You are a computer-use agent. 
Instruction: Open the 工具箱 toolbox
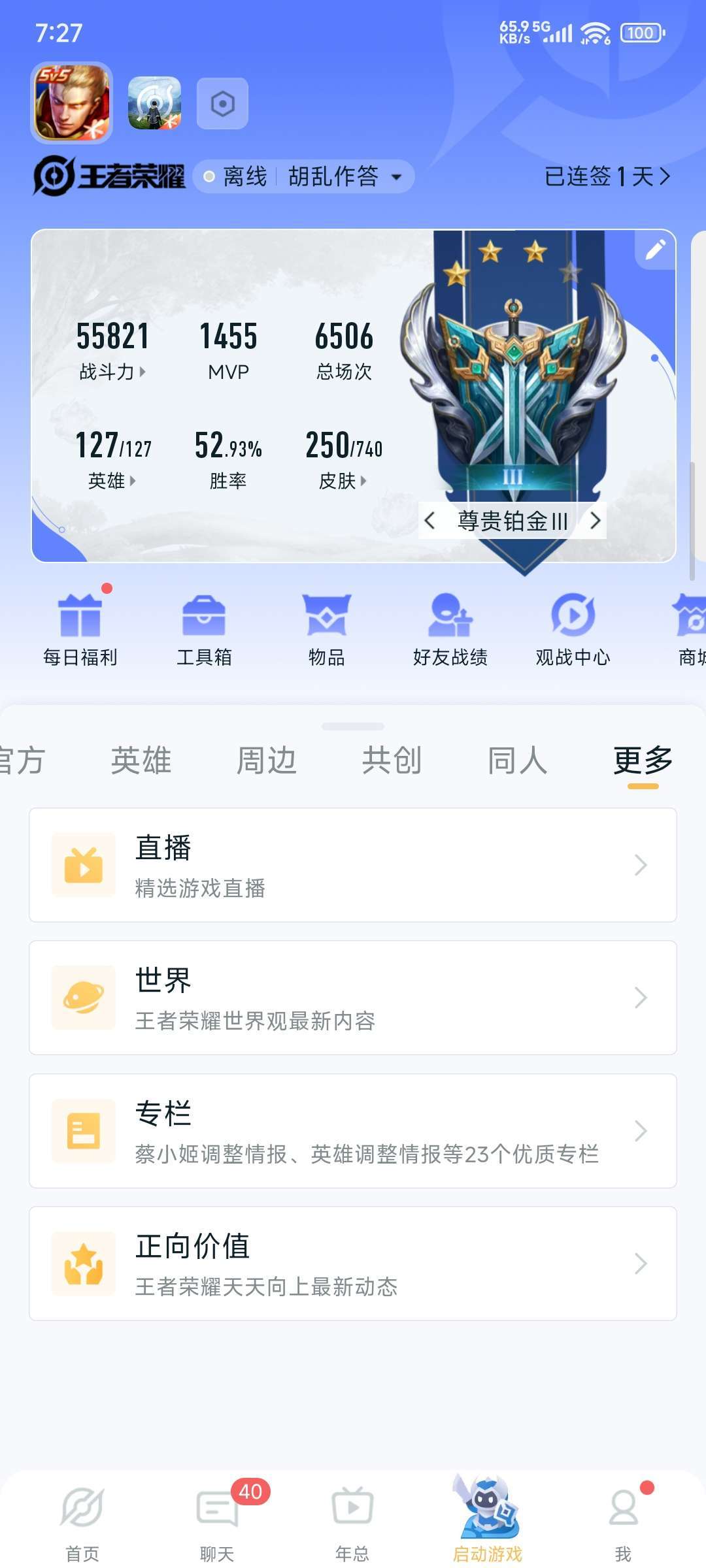[204, 628]
